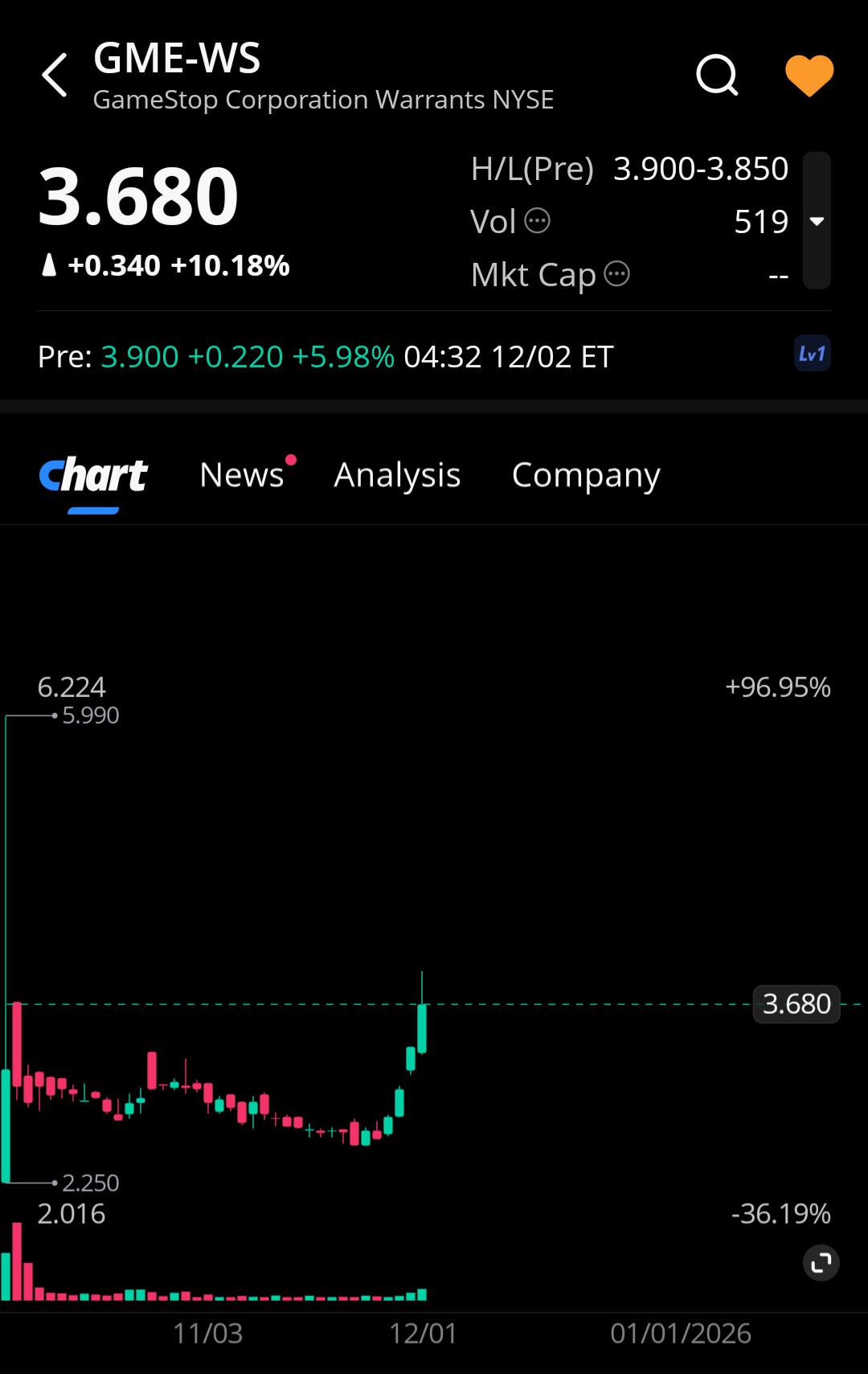Image resolution: width=868 pixels, height=1374 pixels.
Task: Switch to the News tab
Action: (x=242, y=475)
